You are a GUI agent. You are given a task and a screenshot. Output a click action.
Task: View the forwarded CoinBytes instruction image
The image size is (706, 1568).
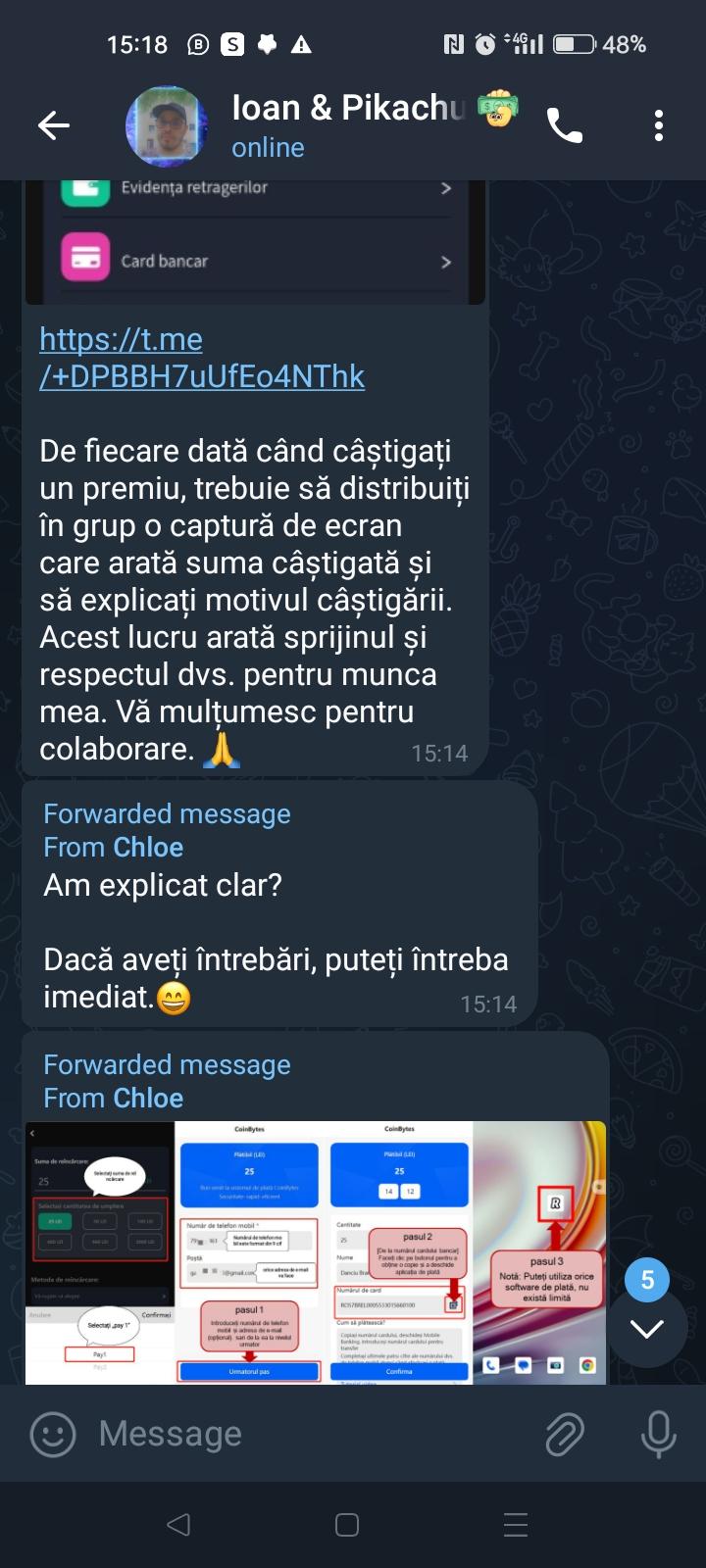pos(316,1252)
